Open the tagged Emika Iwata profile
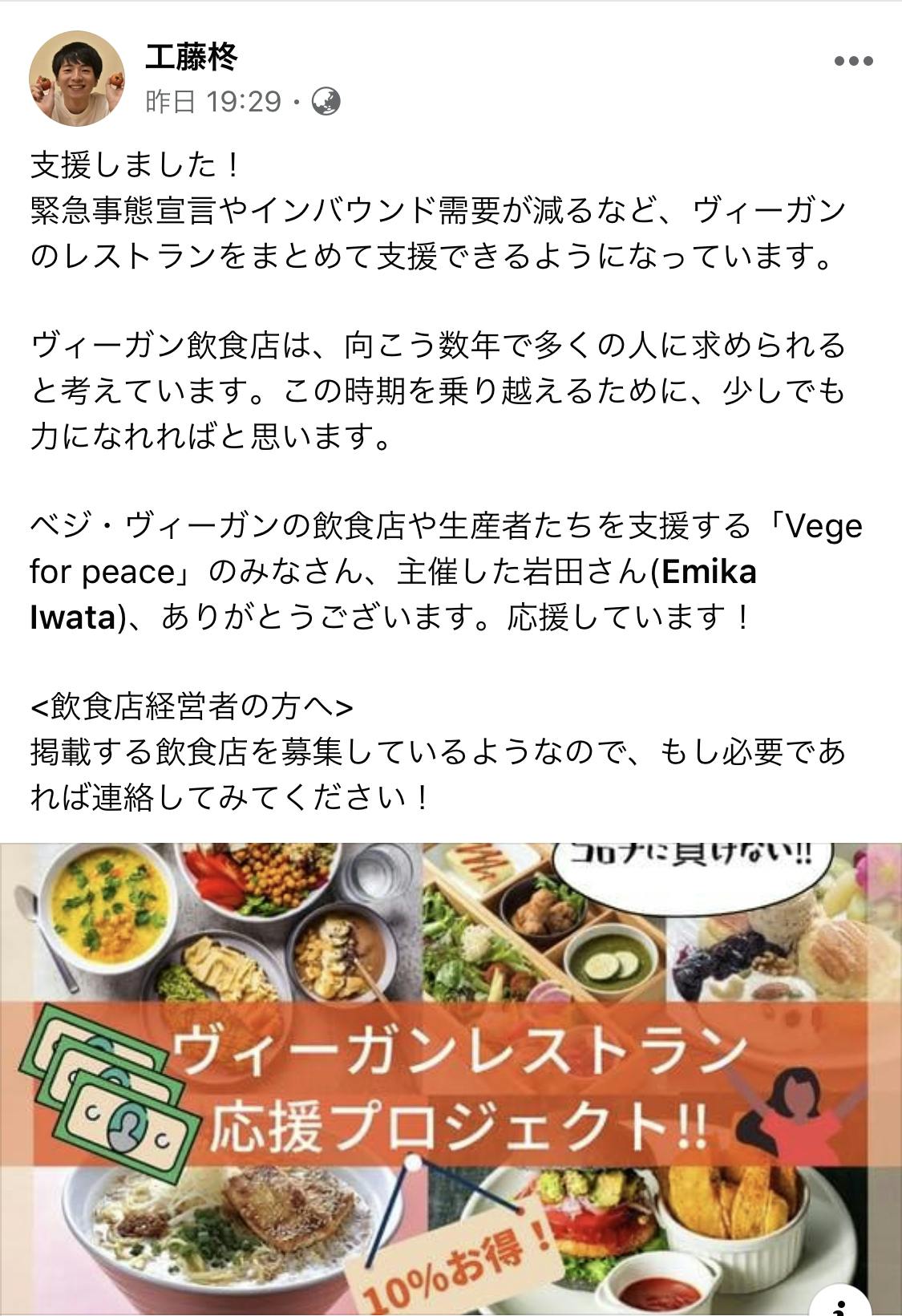This screenshot has width=902, height=1316. 709,573
